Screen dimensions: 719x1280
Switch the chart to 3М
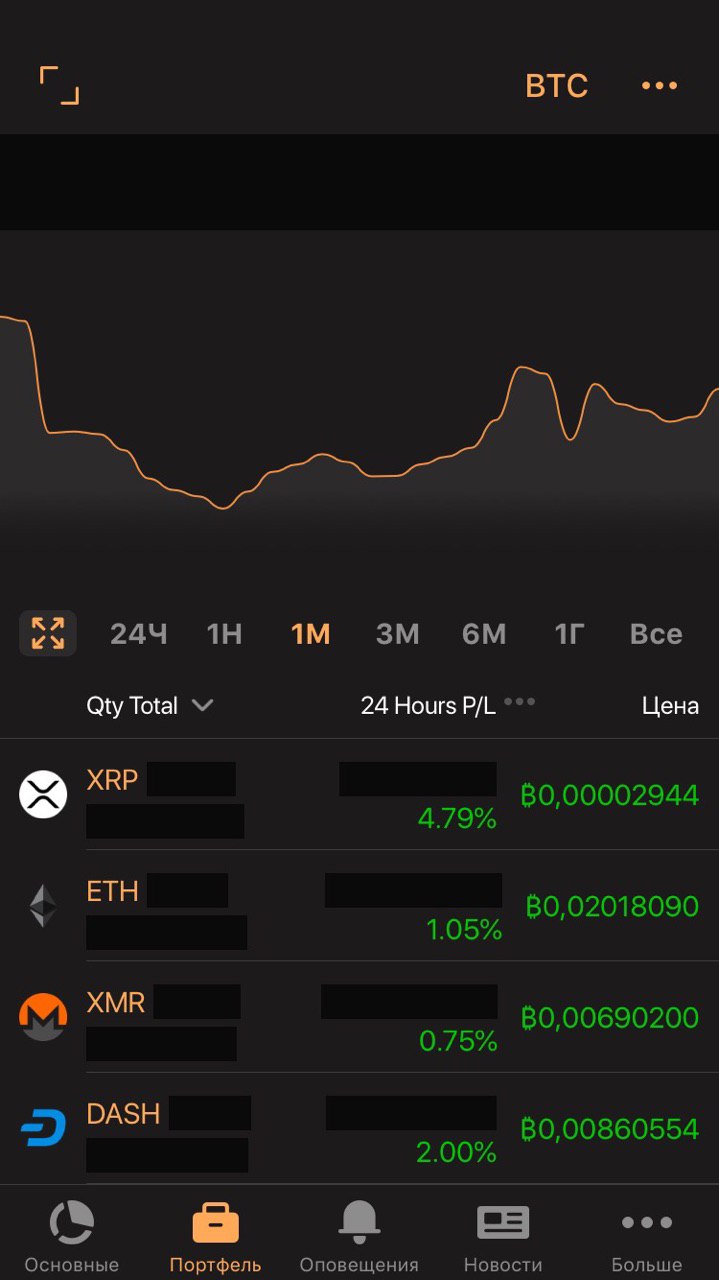(x=397, y=634)
